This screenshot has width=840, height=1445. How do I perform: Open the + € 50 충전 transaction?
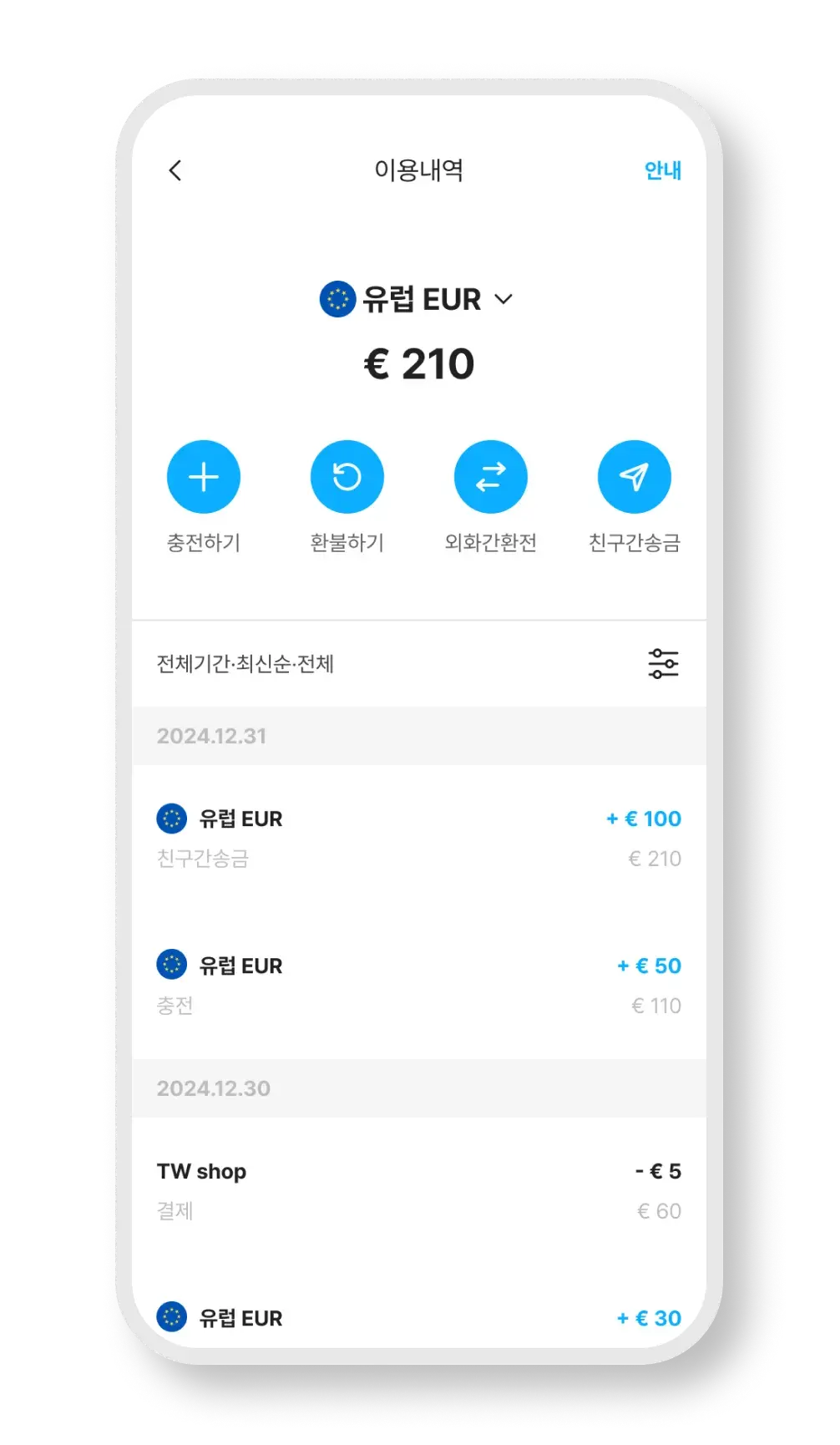[418, 985]
